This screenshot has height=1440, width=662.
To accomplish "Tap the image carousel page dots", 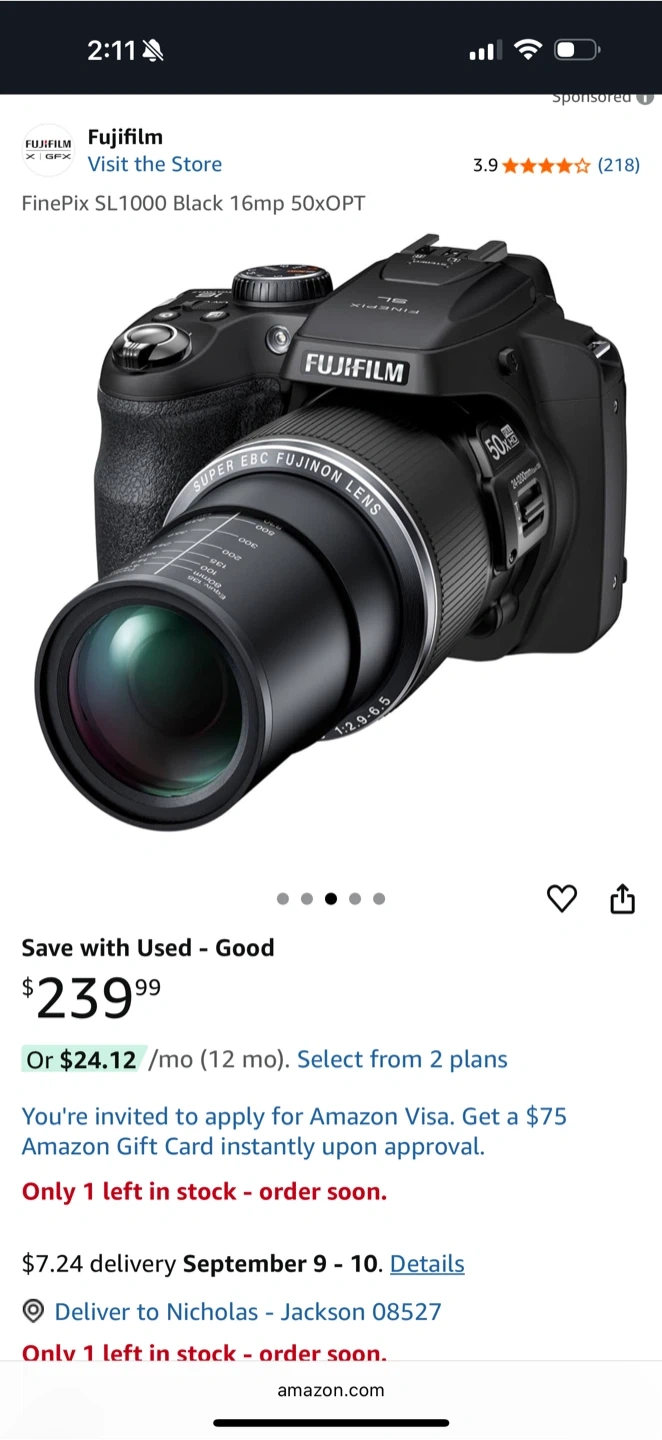I will [x=331, y=899].
